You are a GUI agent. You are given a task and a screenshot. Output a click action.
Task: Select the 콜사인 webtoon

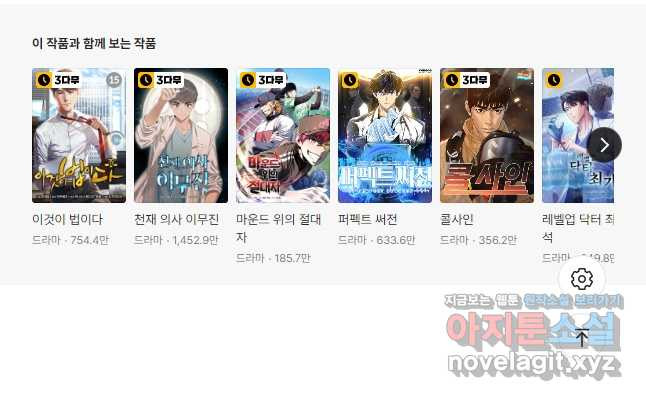[x=487, y=136]
